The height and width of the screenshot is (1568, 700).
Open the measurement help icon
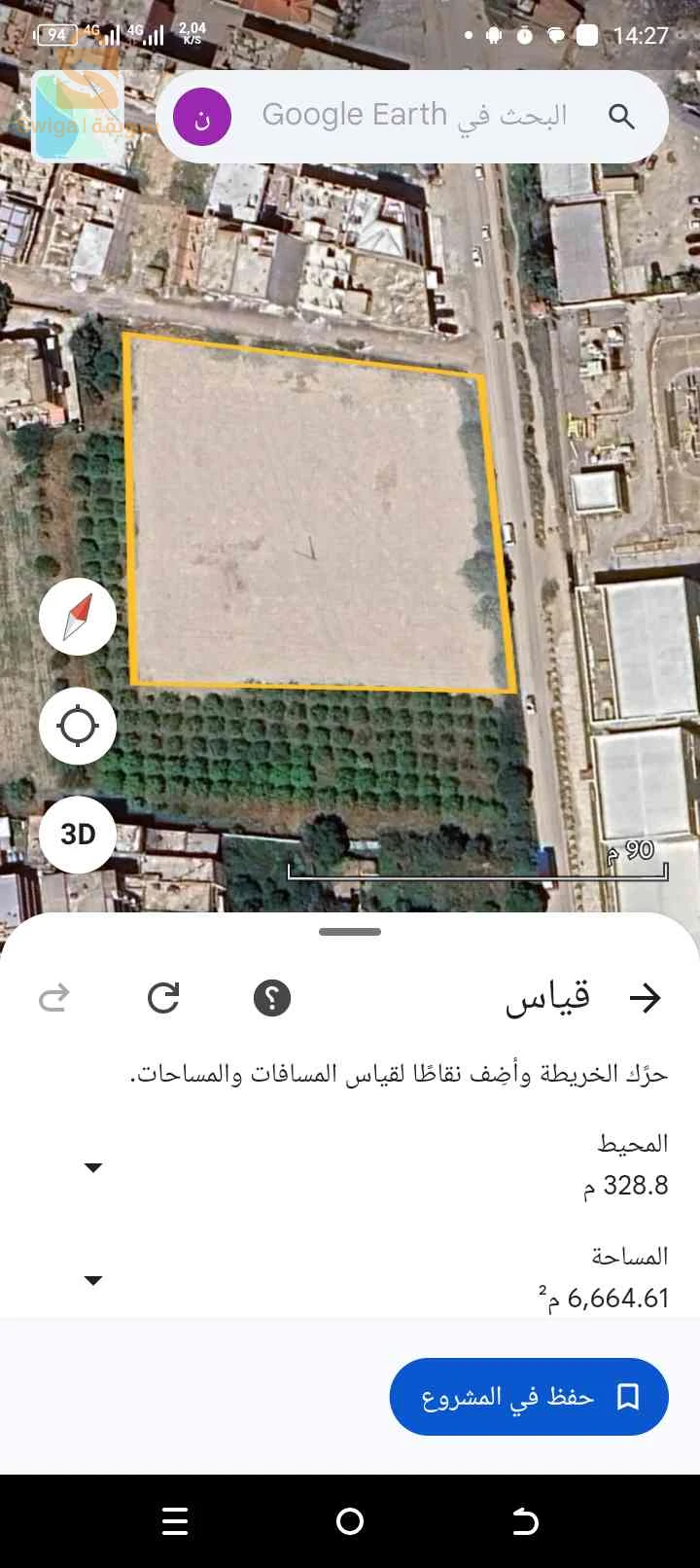pos(271,997)
